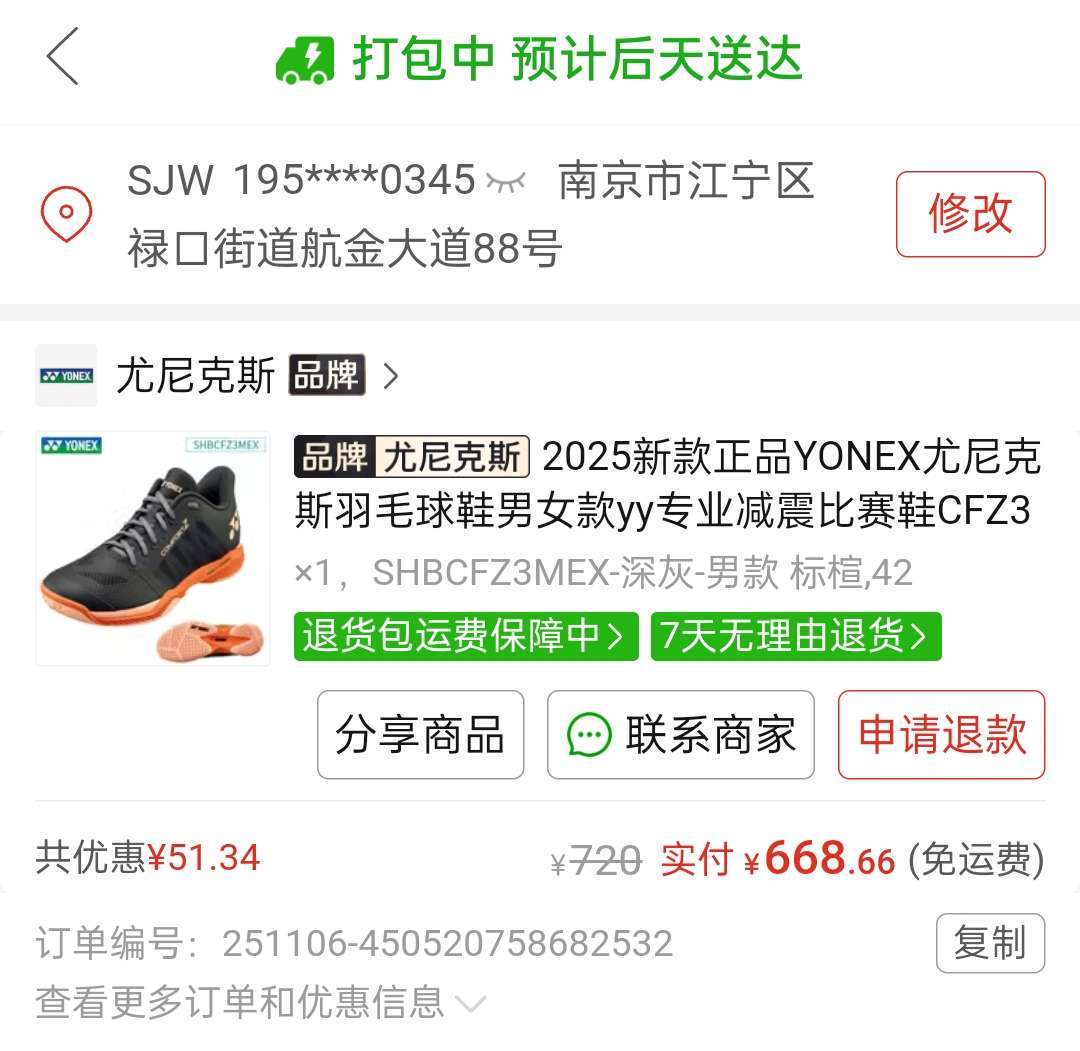Tap 修改 to edit delivery address
The height and width of the screenshot is (1051, 1080).
tap(970, 214)
